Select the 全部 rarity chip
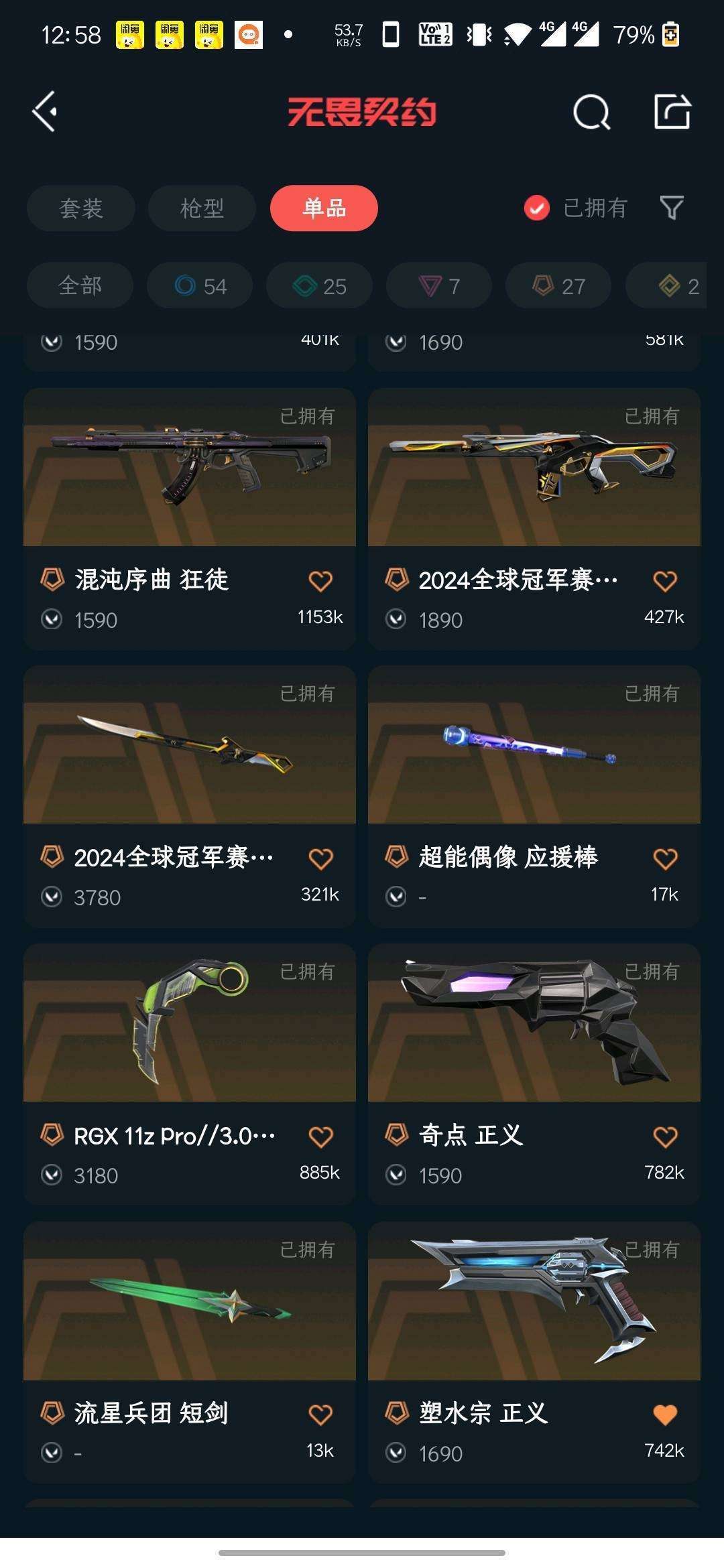Viewport: 724px width, 1568px height. [80, 285]
